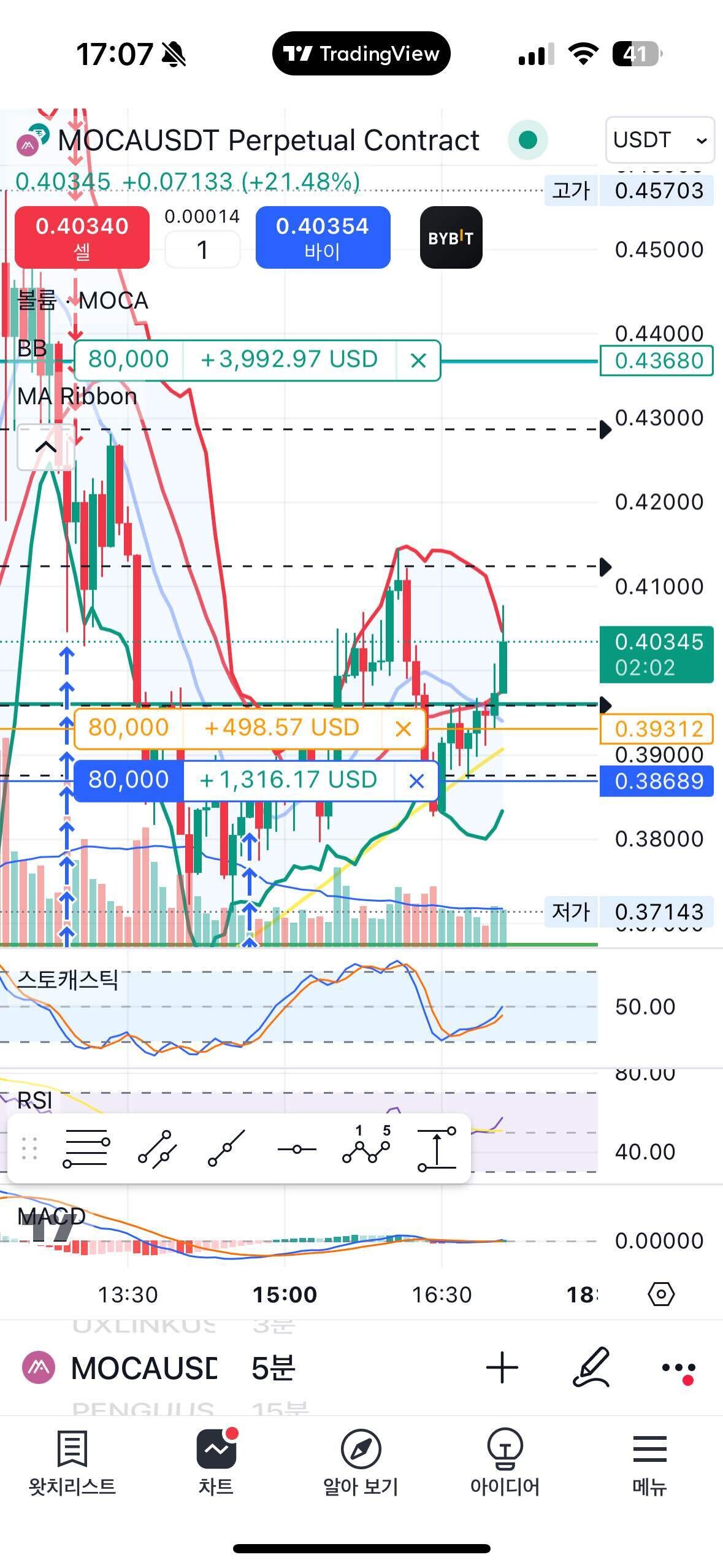Open the chart scale settings hexagon icon
723x1568 pixels.
[x=660, y=1294]
